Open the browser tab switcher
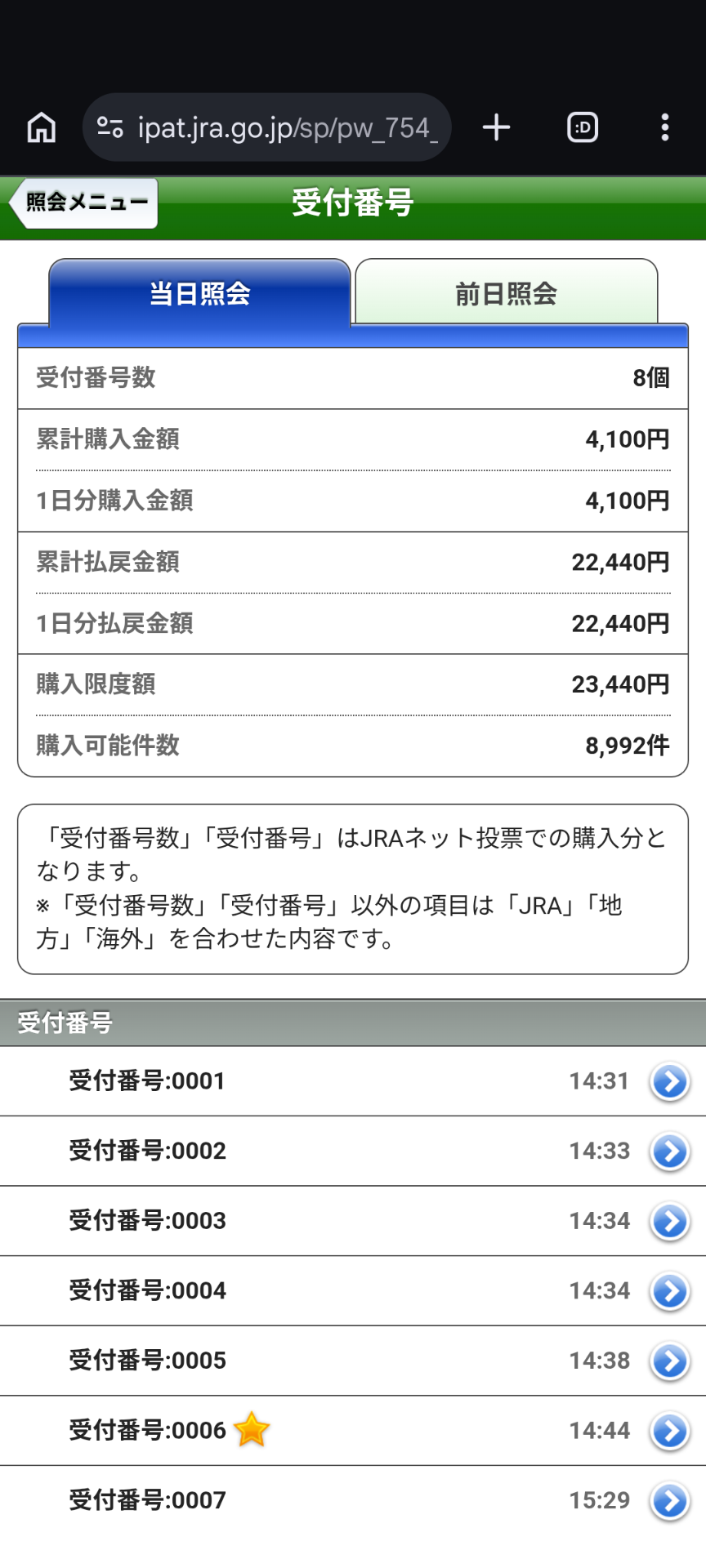The width and height of the screenshot is (706, 1568). point(582,128)
